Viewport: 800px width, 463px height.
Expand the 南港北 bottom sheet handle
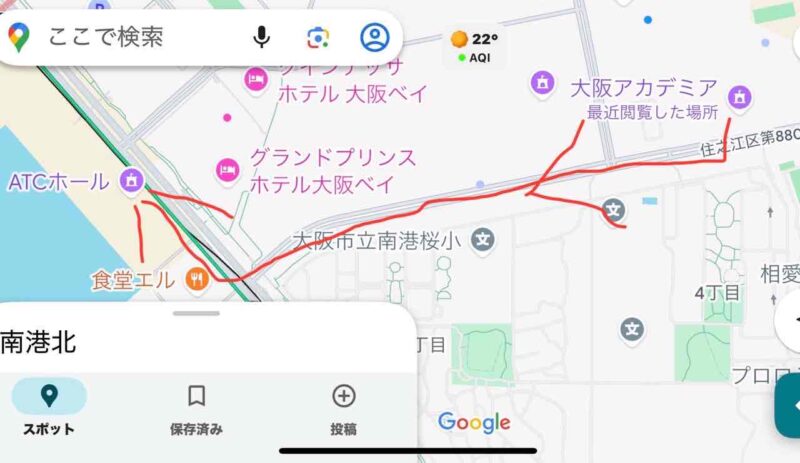[x=196, y=313]
